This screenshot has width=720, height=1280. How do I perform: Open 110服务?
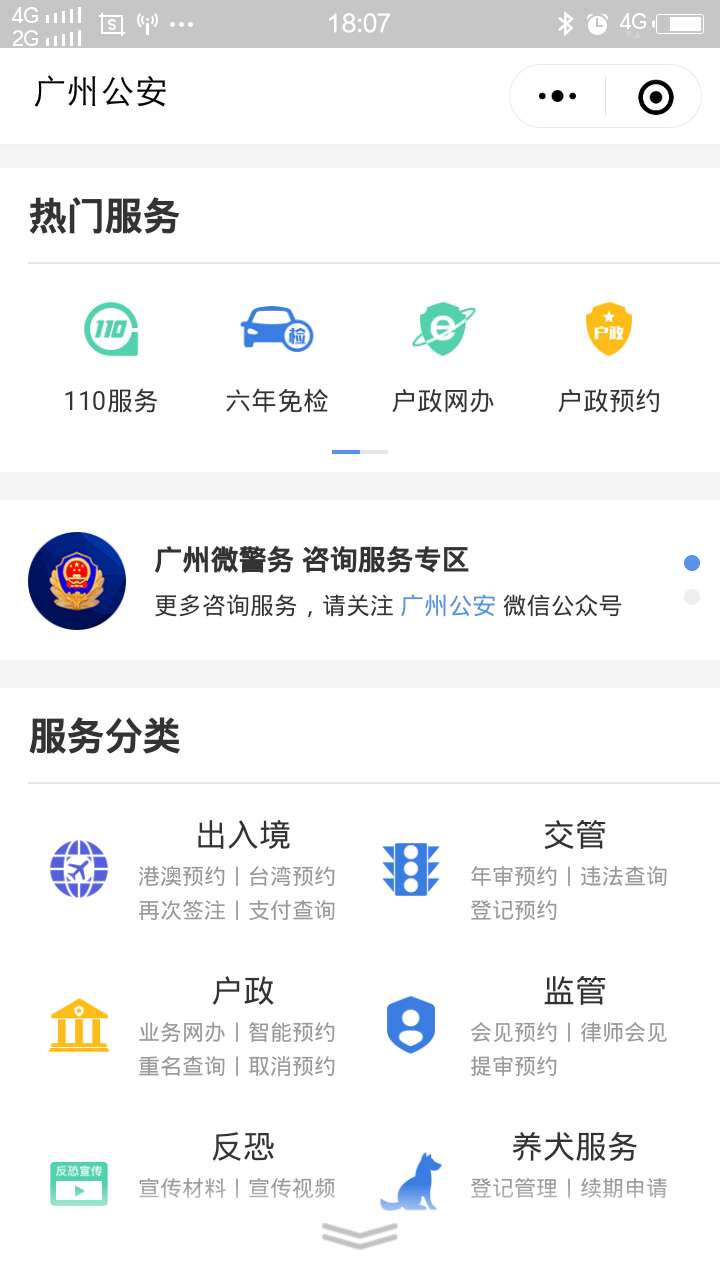(111, 358)
